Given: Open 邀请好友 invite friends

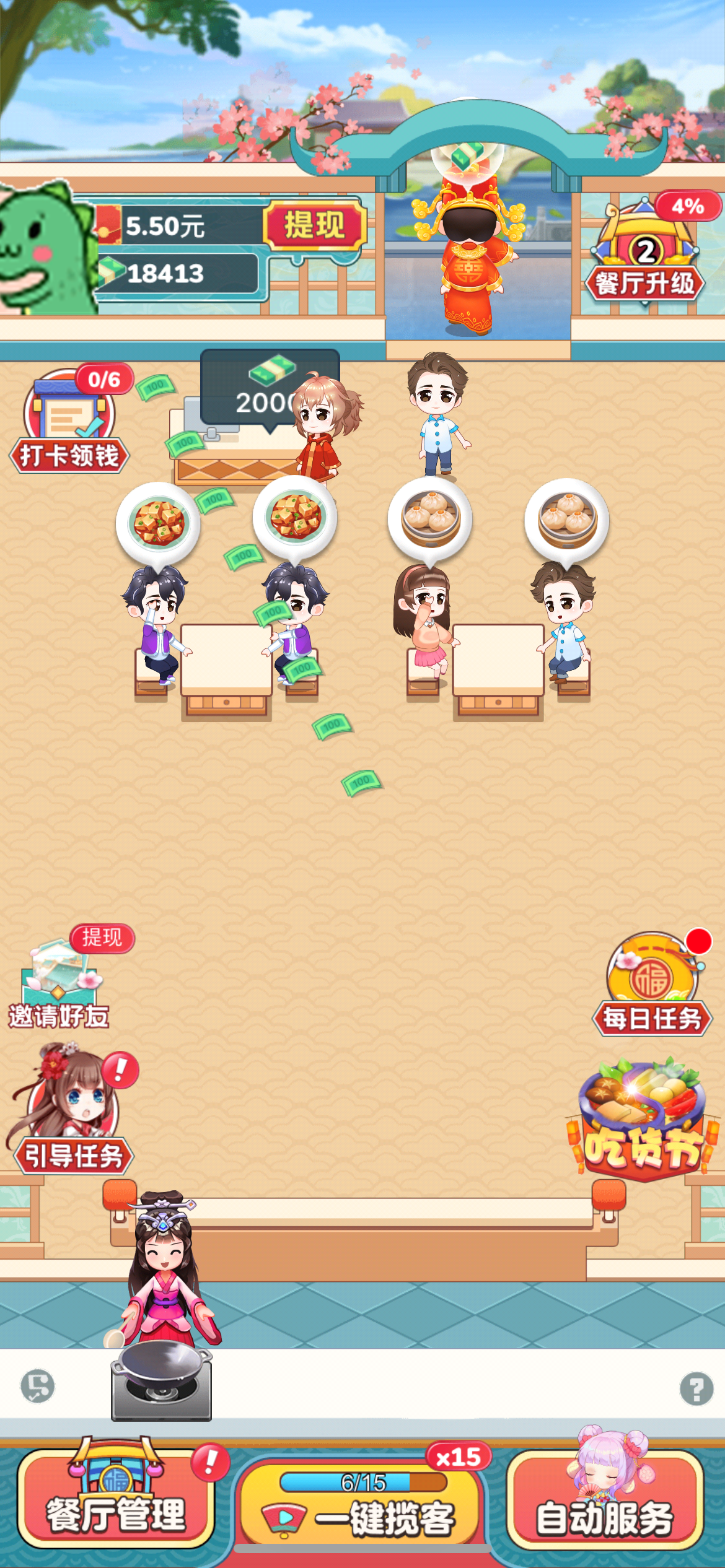Looking at the screenshot, I should tap(60, 978).
